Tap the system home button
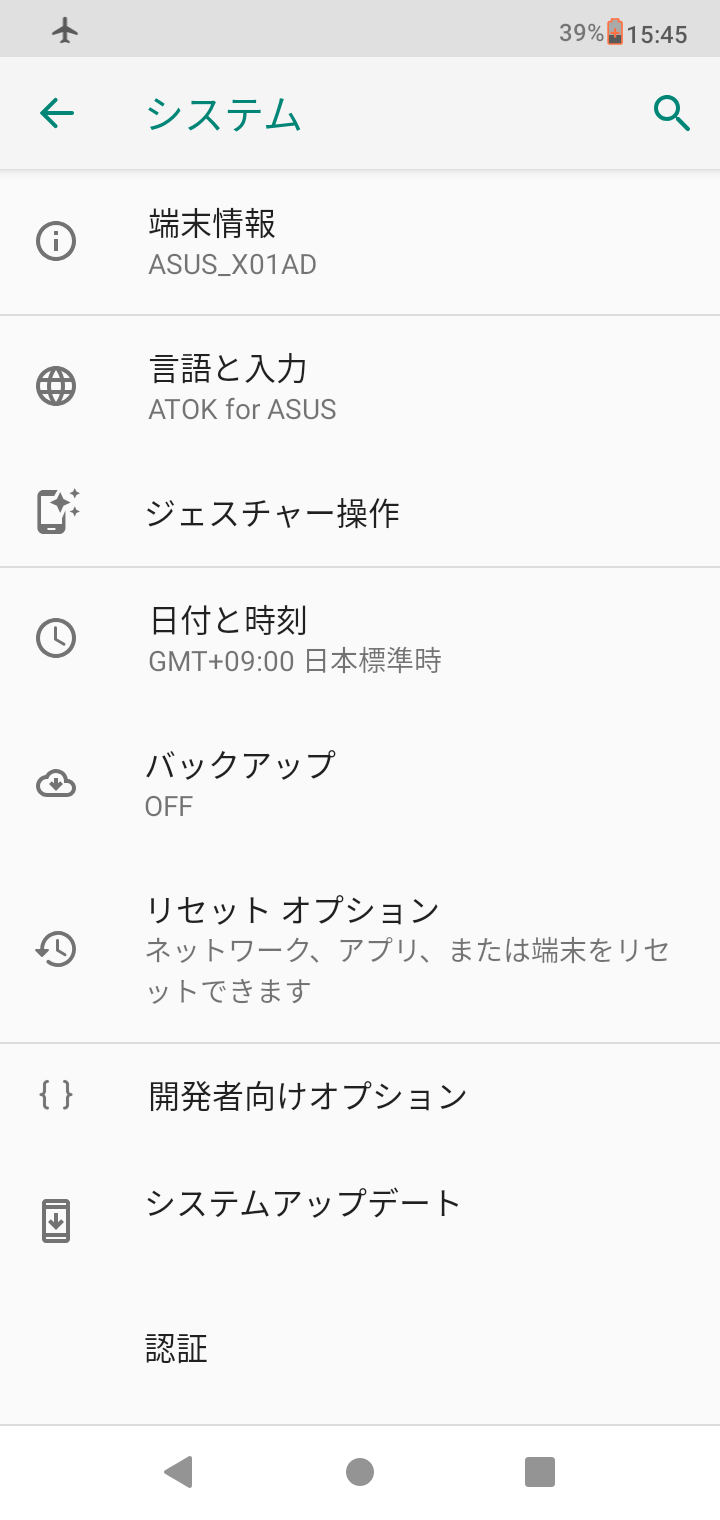720x1520 pixels. 360,1472
